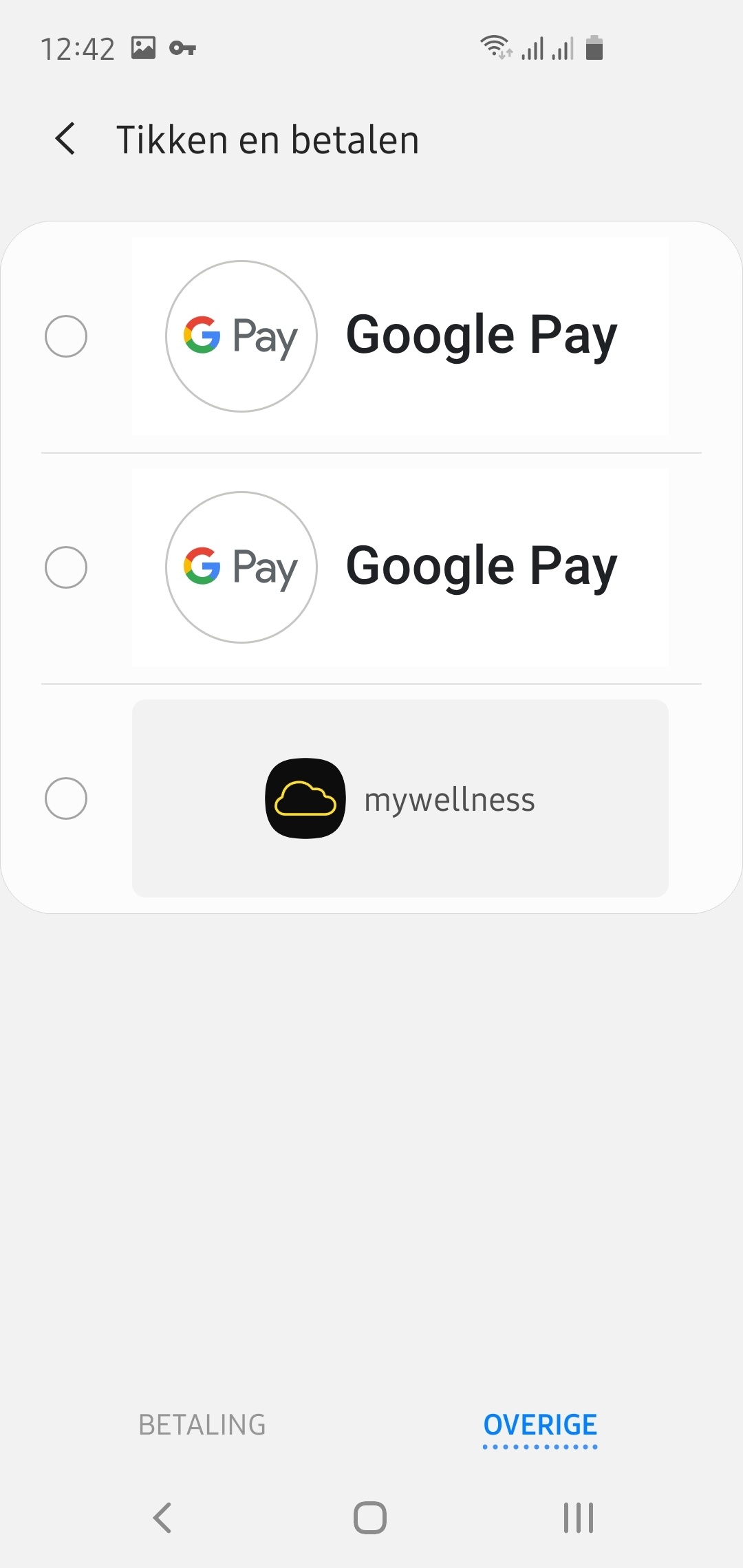743x1568 pixels.
Task: Open the Overige tab
Action: point(540,1424)
